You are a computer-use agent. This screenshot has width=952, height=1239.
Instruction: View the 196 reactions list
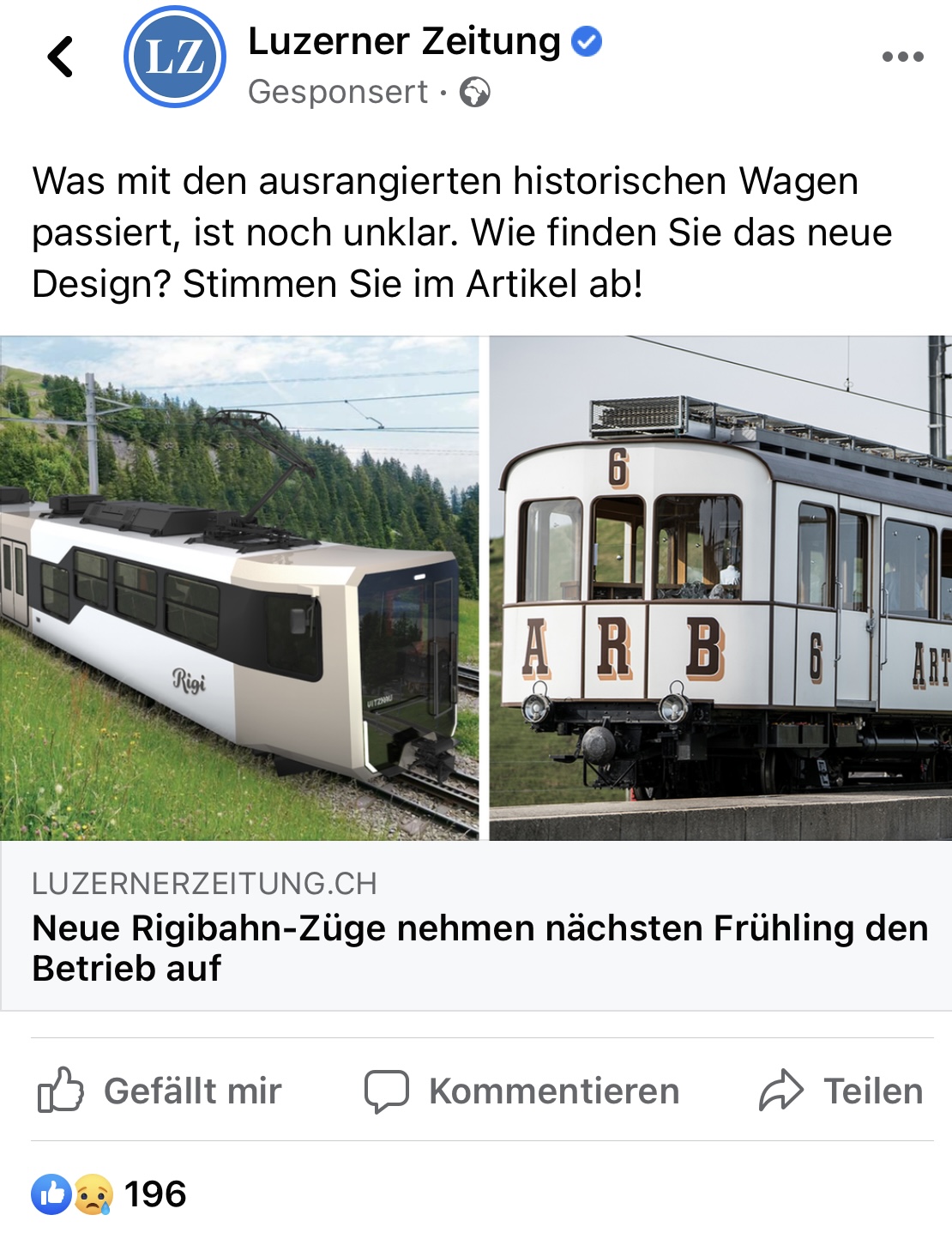(x=110, y=1194)
